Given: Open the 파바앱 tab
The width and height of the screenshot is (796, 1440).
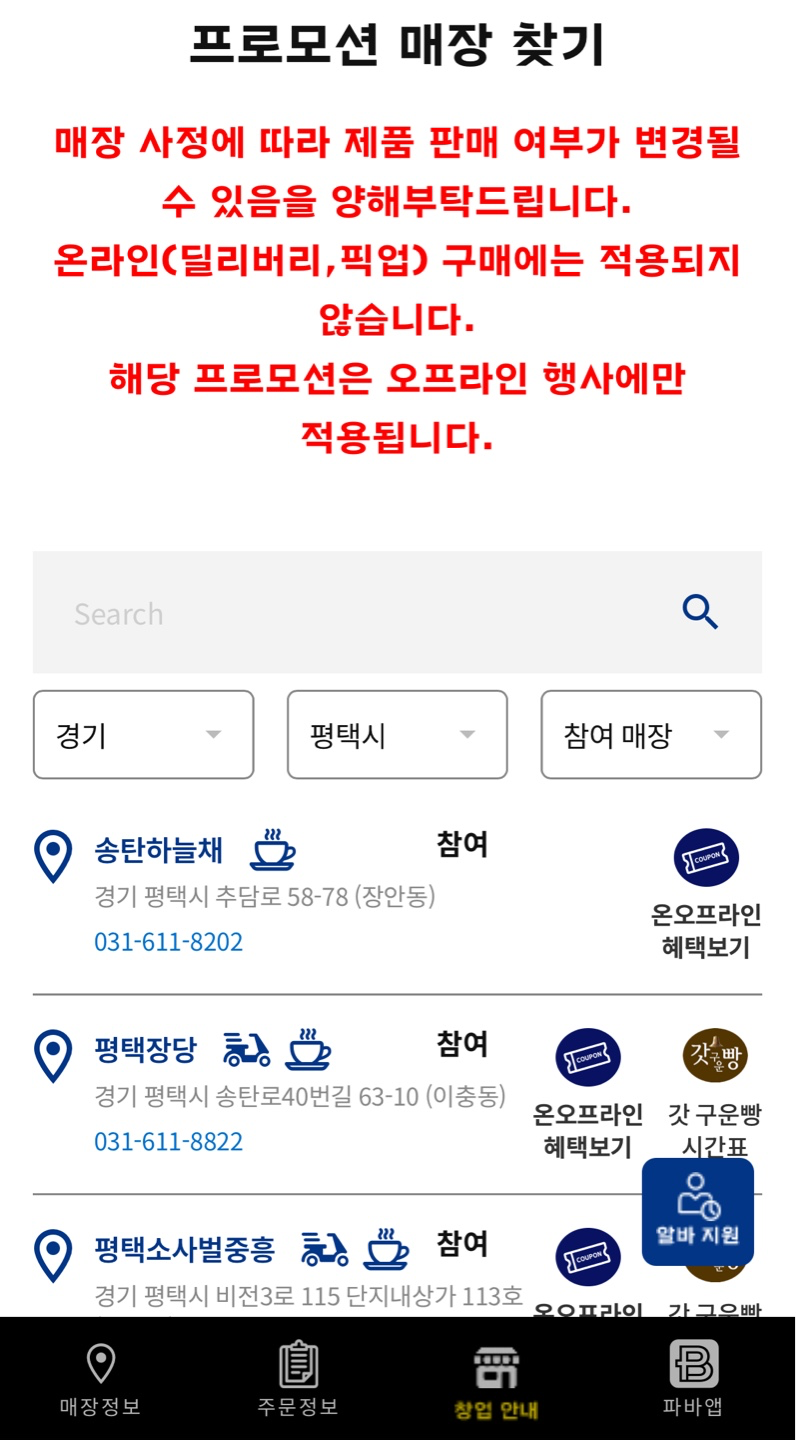Looking at the screenshot, I should point(693,1380).
